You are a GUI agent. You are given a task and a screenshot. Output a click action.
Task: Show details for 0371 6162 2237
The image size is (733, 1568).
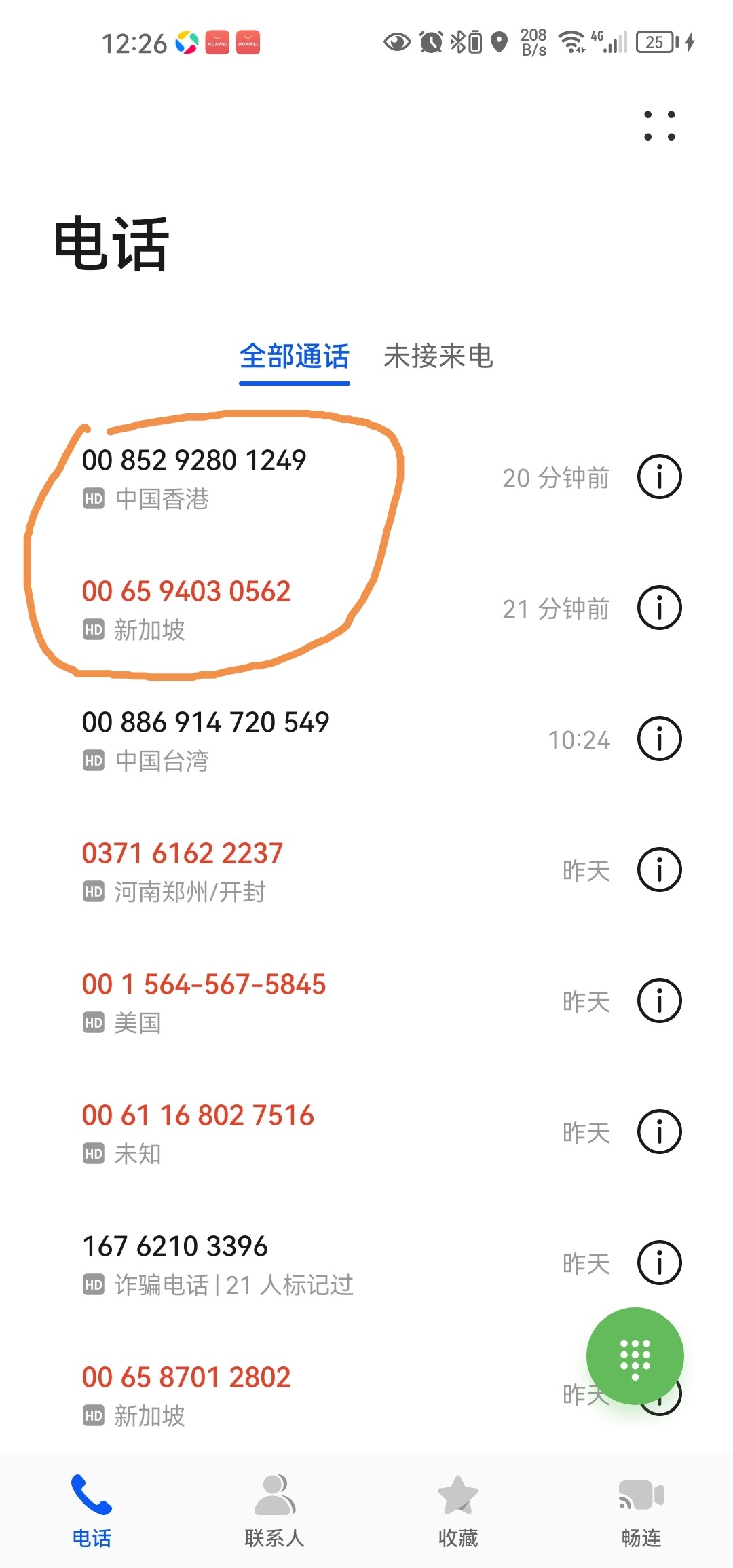(659, 870)
